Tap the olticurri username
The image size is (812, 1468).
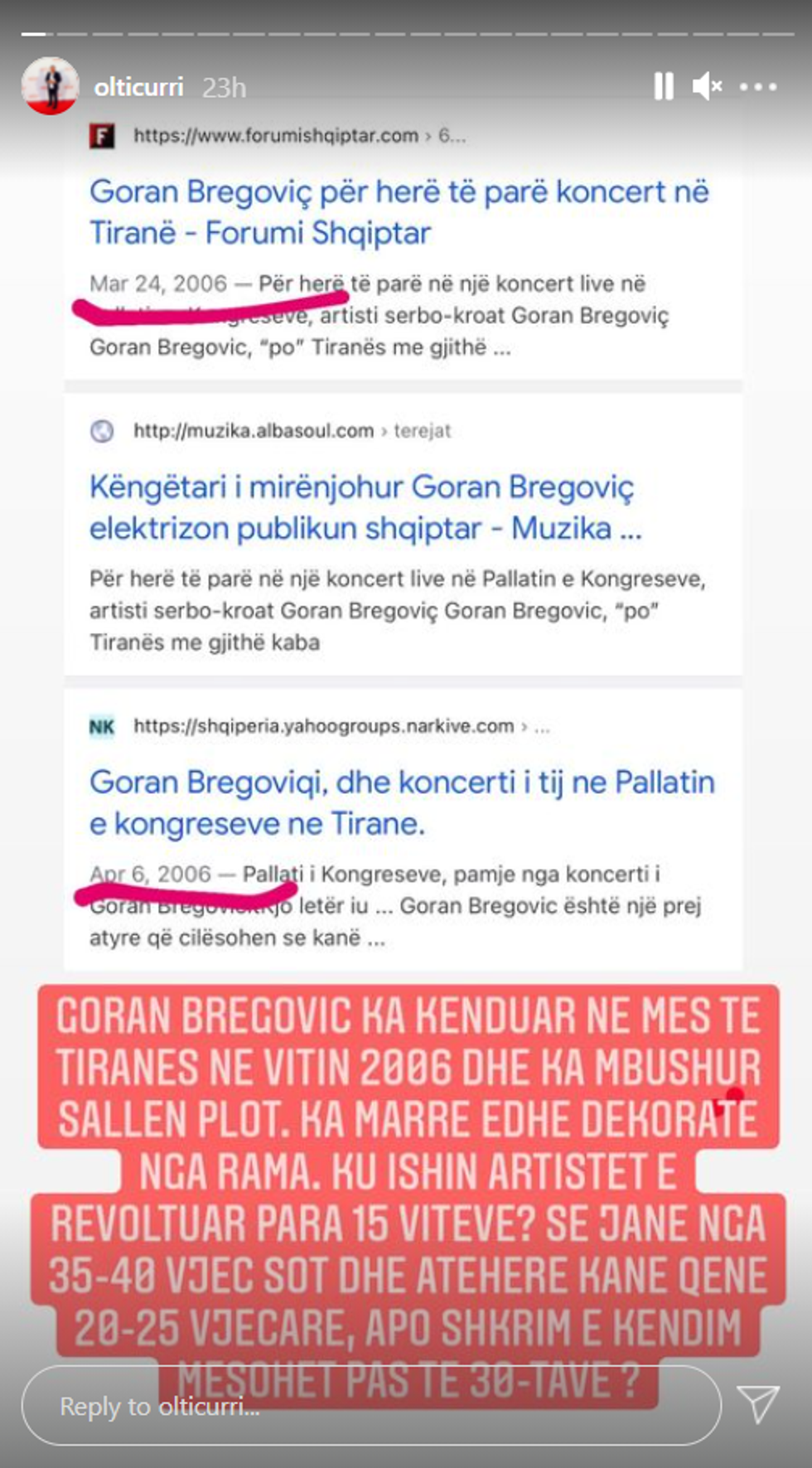pos(138,87)
